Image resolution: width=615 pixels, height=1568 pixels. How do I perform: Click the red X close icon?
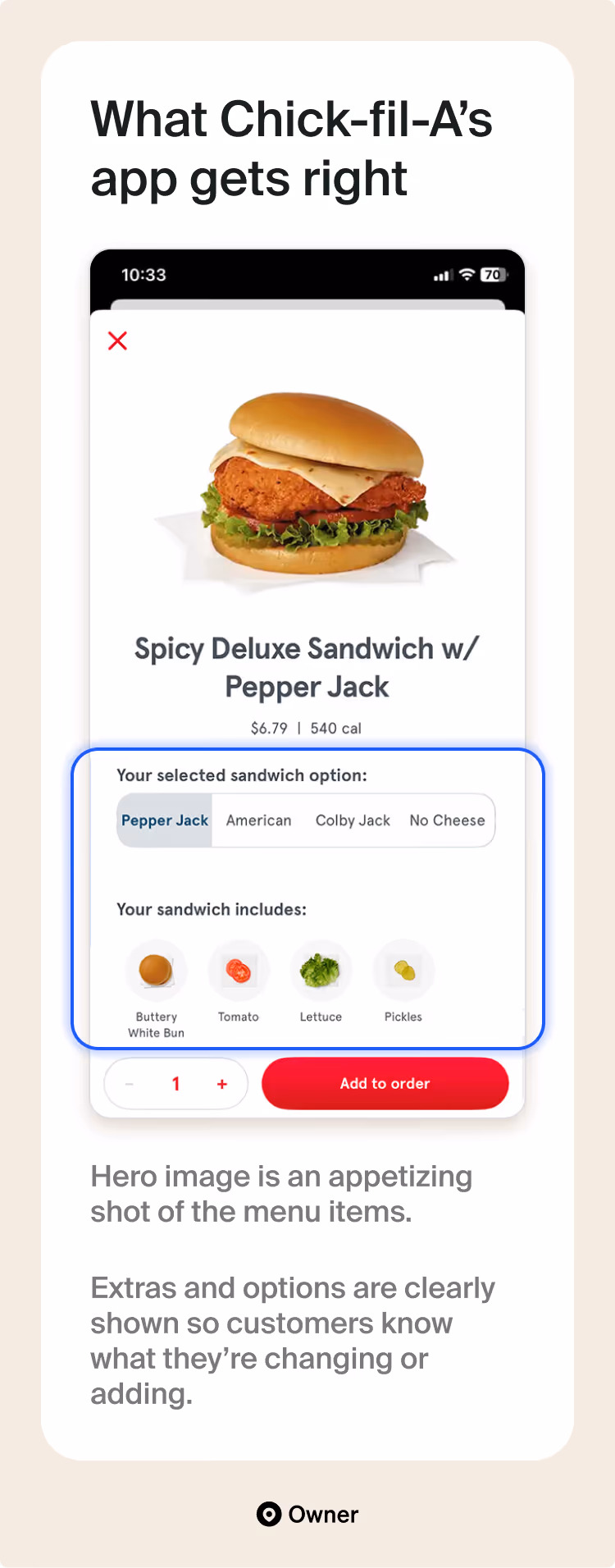pos(117,341)
